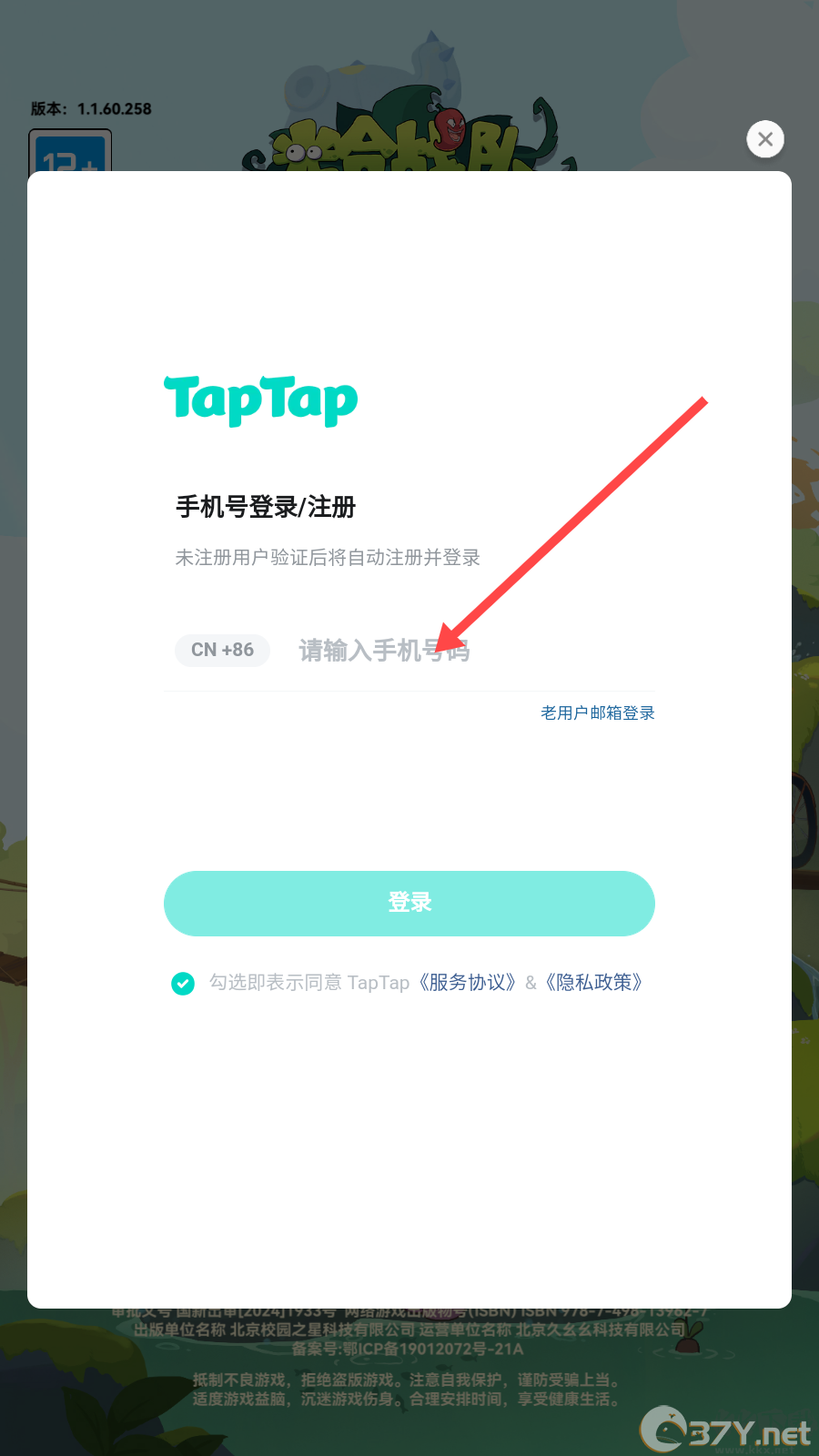Open the CN +86 country code picker
Screen dimensions: 819x1456
(x=222, y=650)
